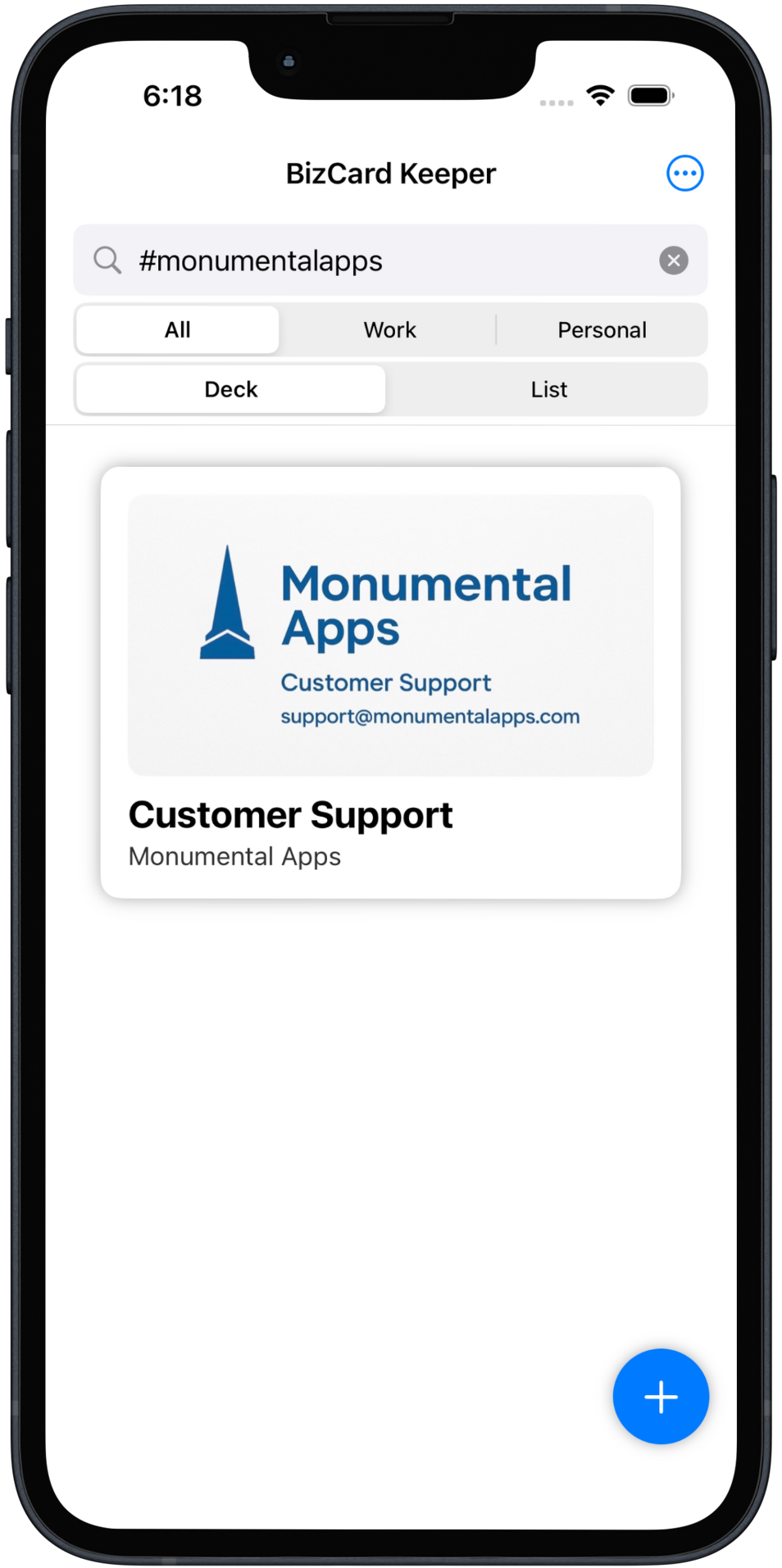This screenshot has height=1568, width=782.
Task: Switch to the Work filter
Action: 389,330
